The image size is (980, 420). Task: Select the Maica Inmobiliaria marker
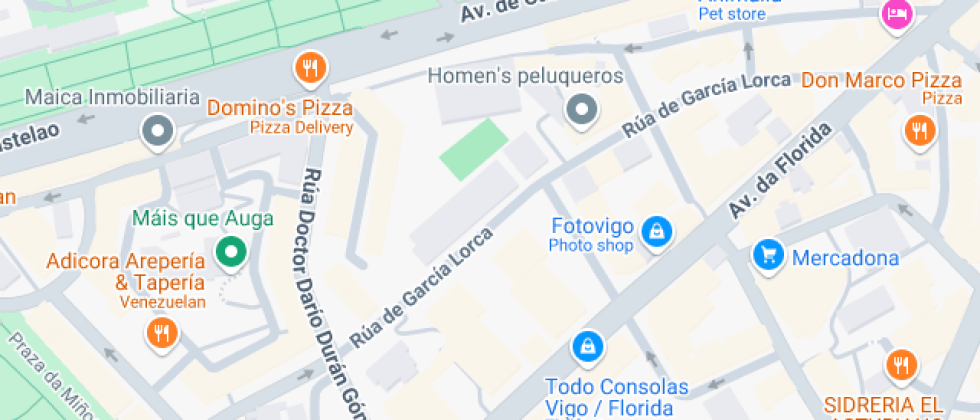point(157,130)
